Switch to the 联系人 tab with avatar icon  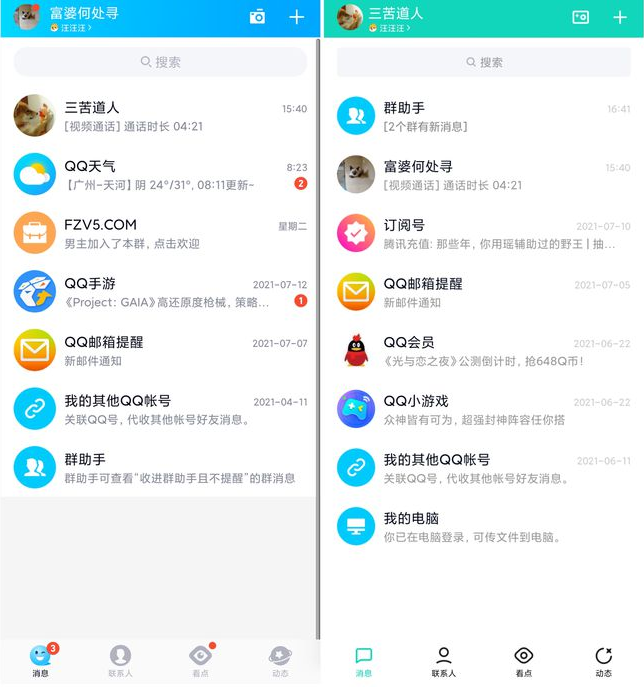pyautogui.click(x=120, y=660)
